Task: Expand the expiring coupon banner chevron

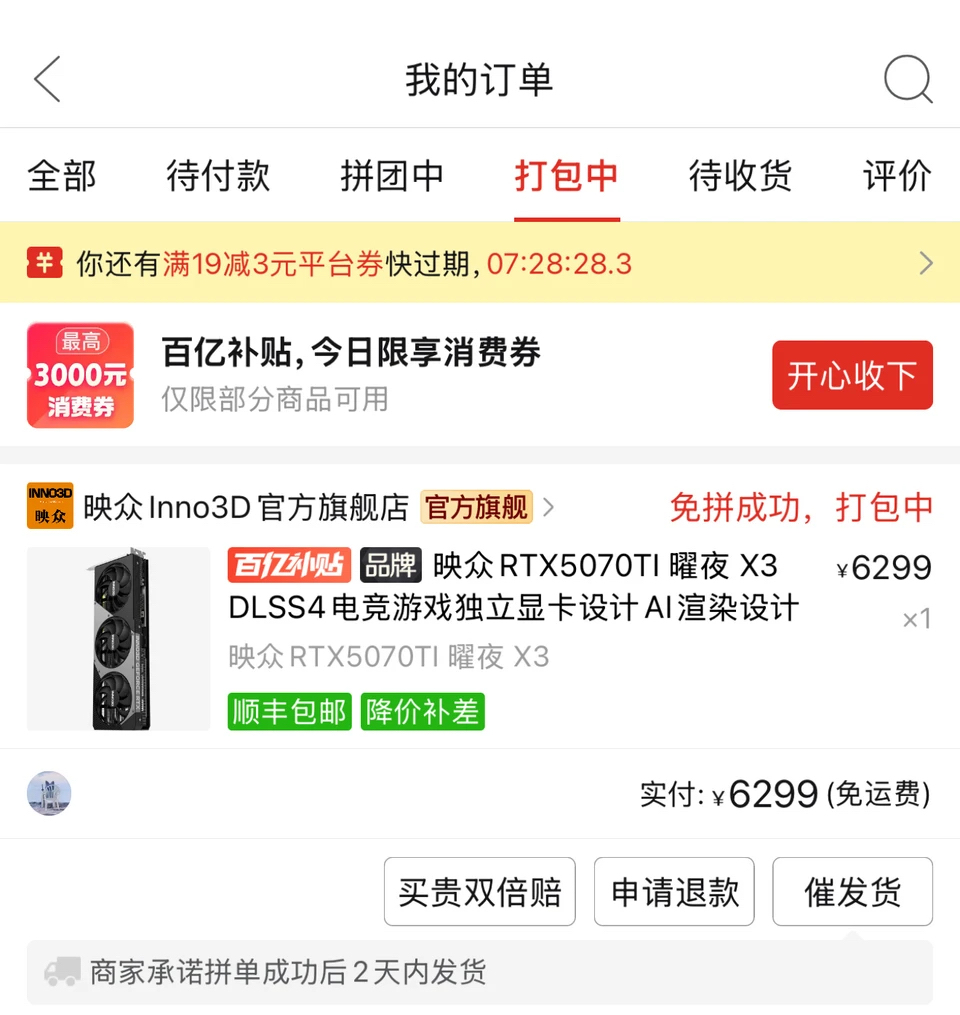Action: pos(926,263)
